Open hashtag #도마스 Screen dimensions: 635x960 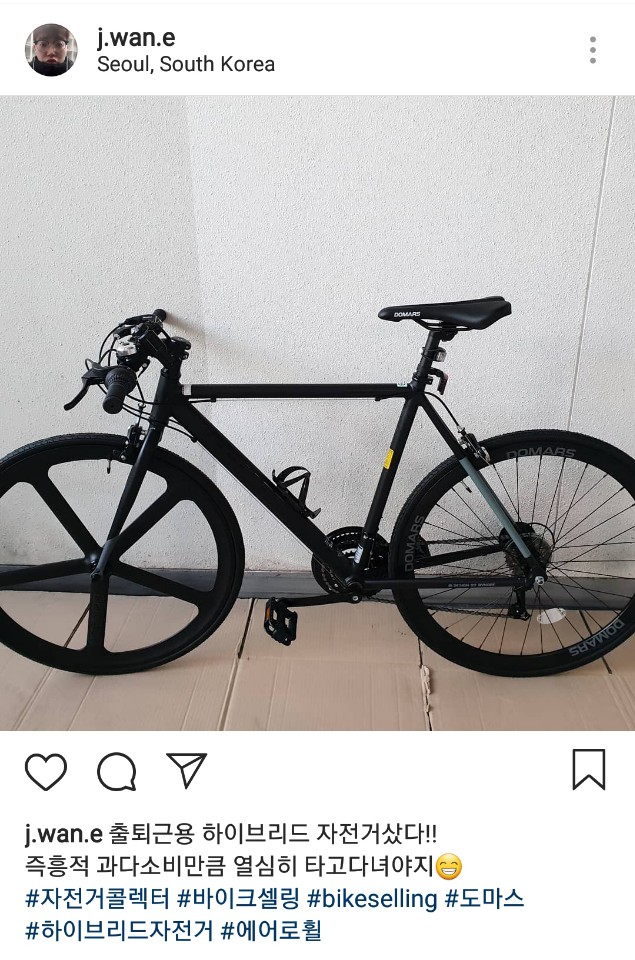[485, 898]
